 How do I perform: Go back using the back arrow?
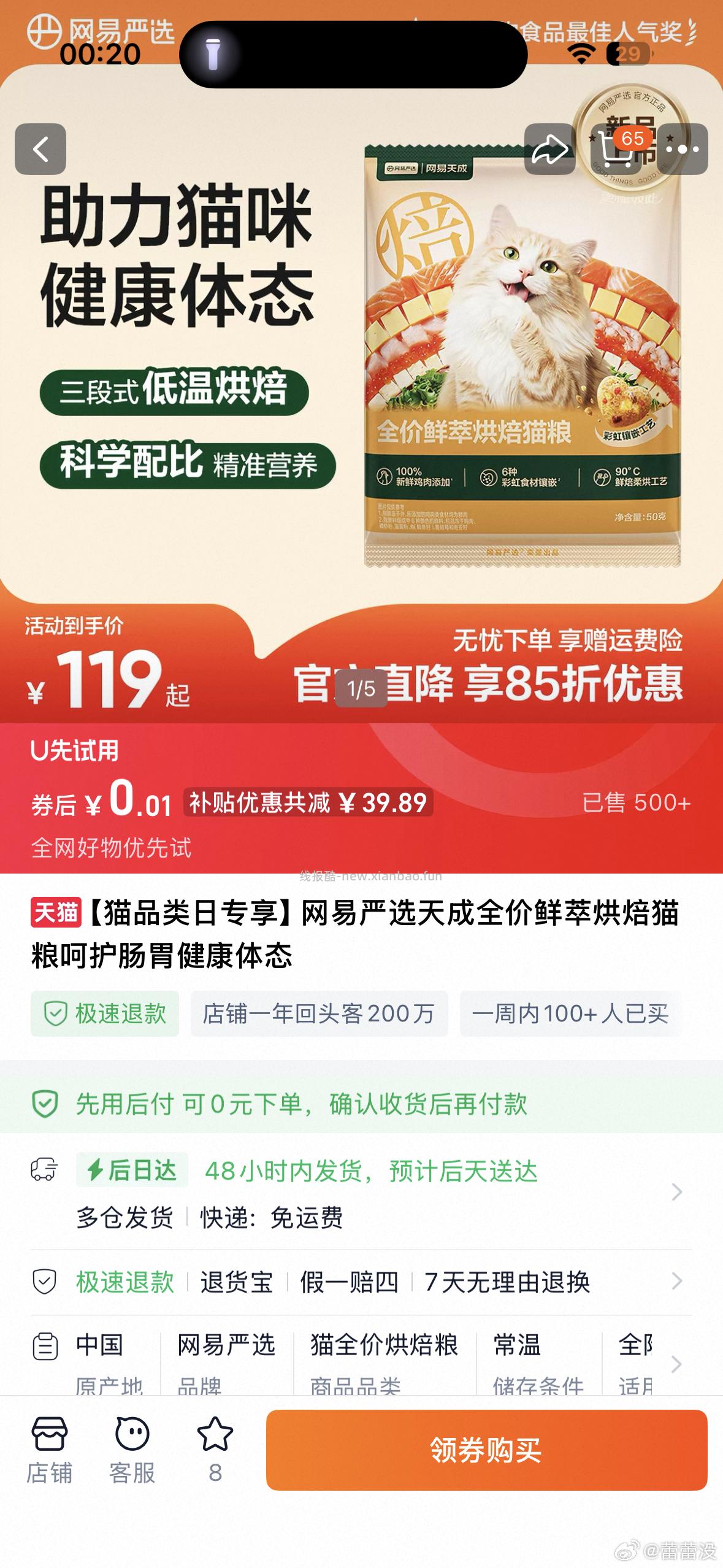pyautogui.click(x=40, y=150)
